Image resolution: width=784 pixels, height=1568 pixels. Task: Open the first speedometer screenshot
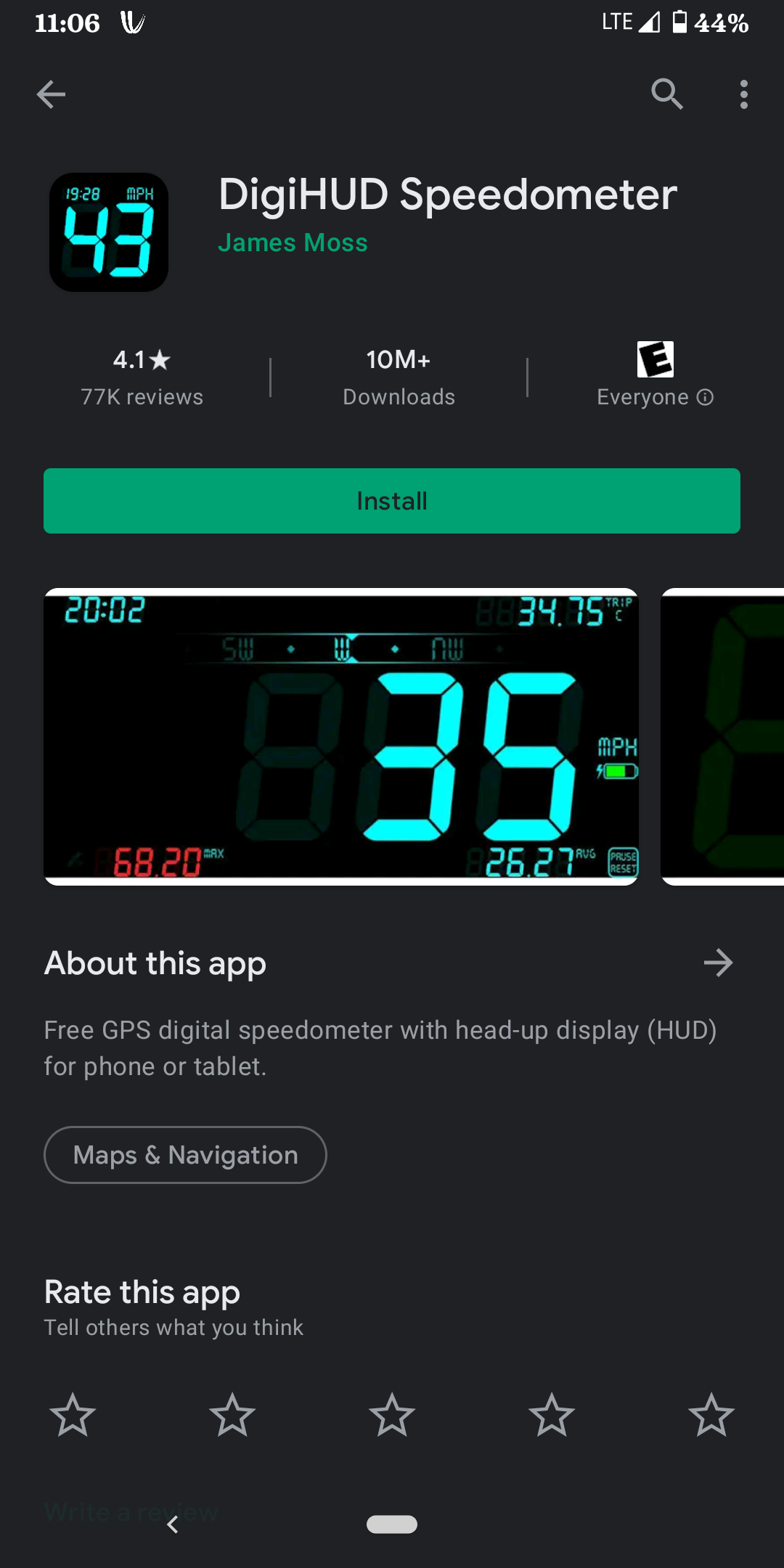(341, 737)
